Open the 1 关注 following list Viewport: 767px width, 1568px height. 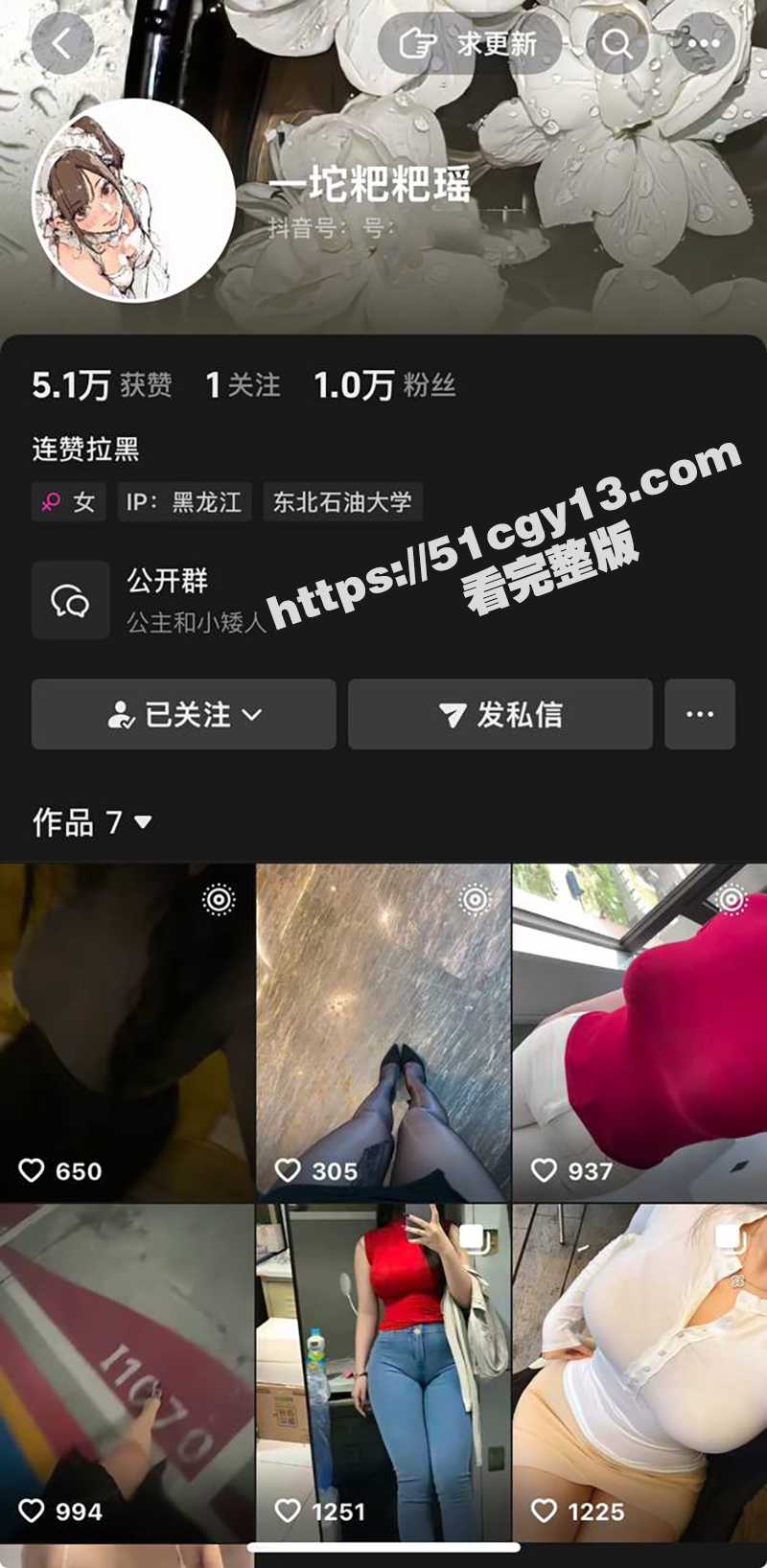pos(243,385)
